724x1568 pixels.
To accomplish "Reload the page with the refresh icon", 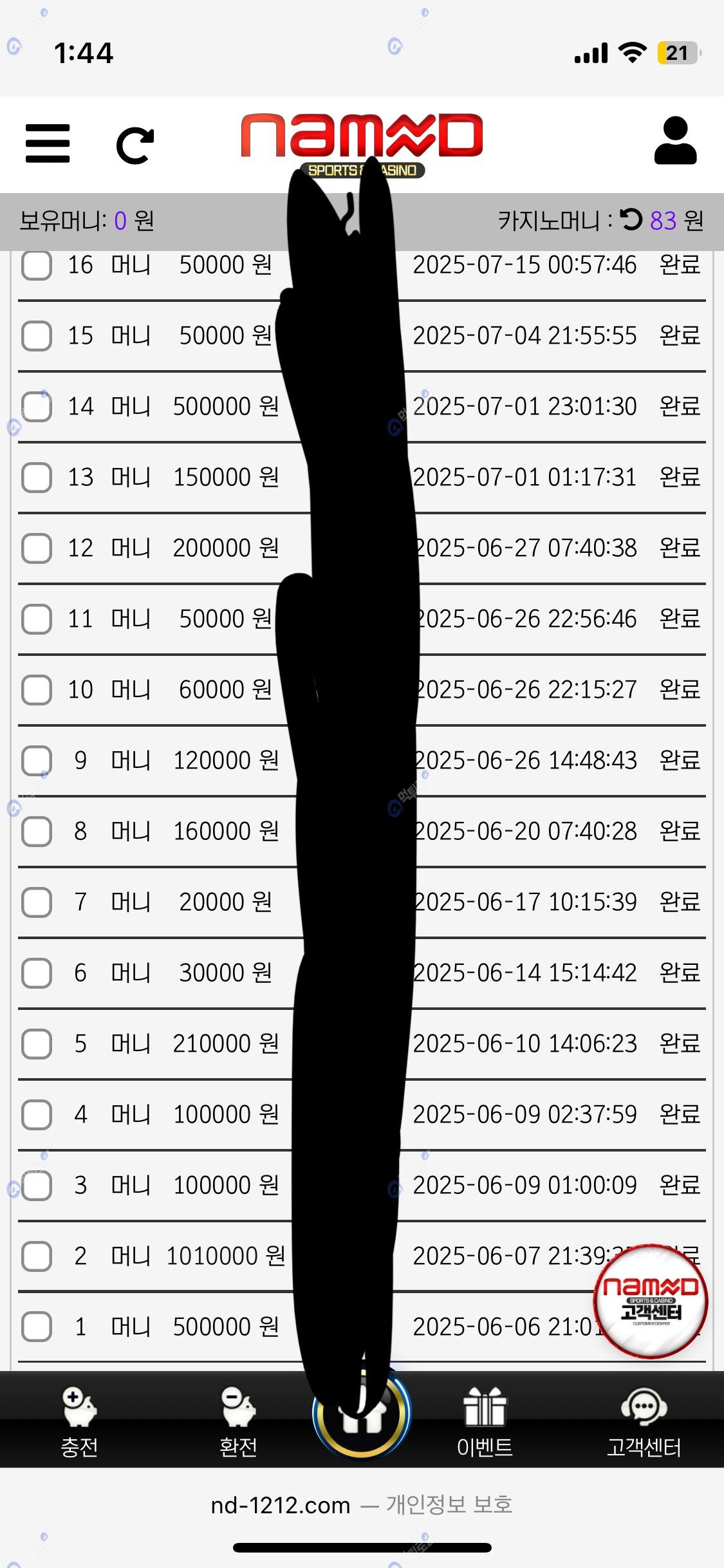I will (x=135, y=145).
